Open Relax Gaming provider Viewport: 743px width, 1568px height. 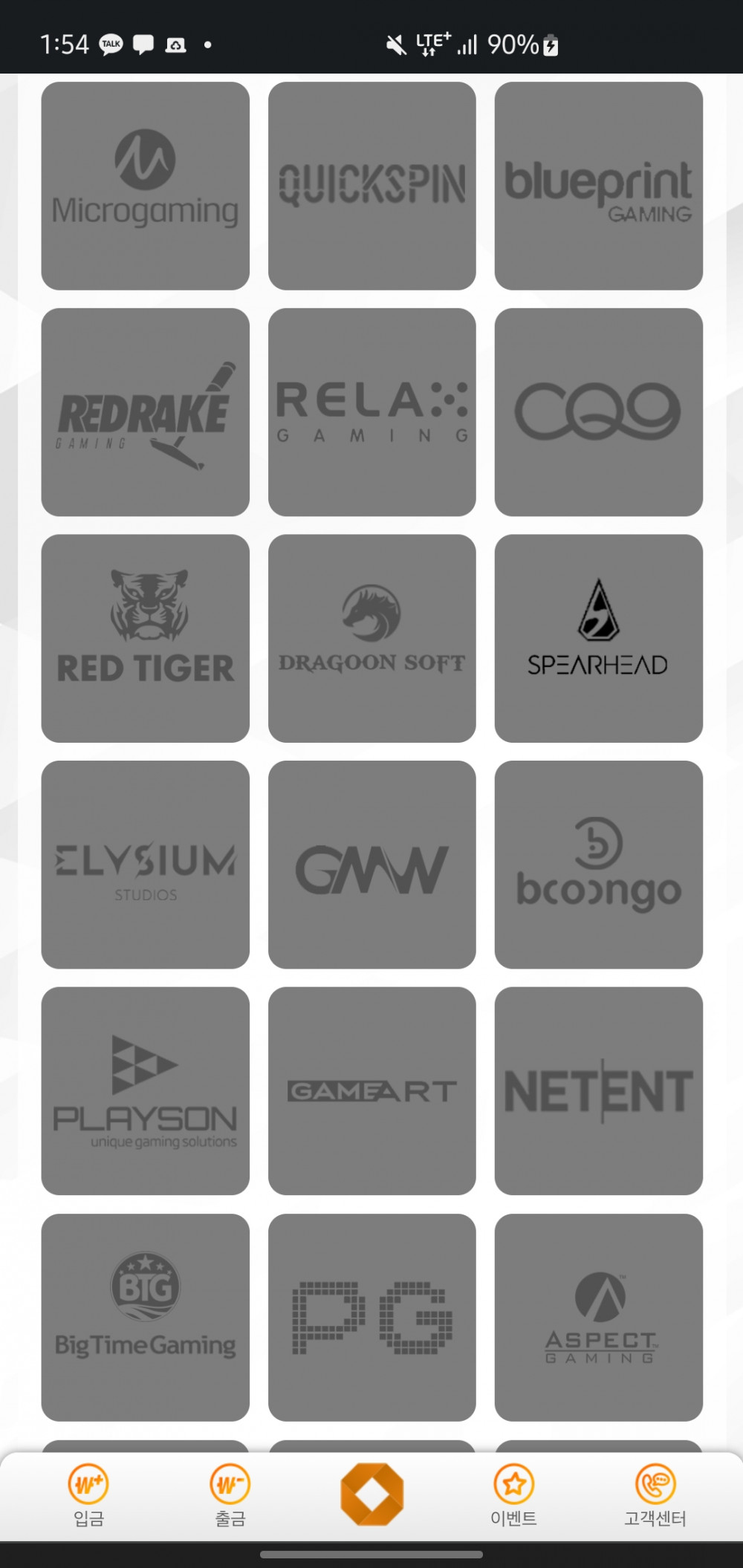371,412
